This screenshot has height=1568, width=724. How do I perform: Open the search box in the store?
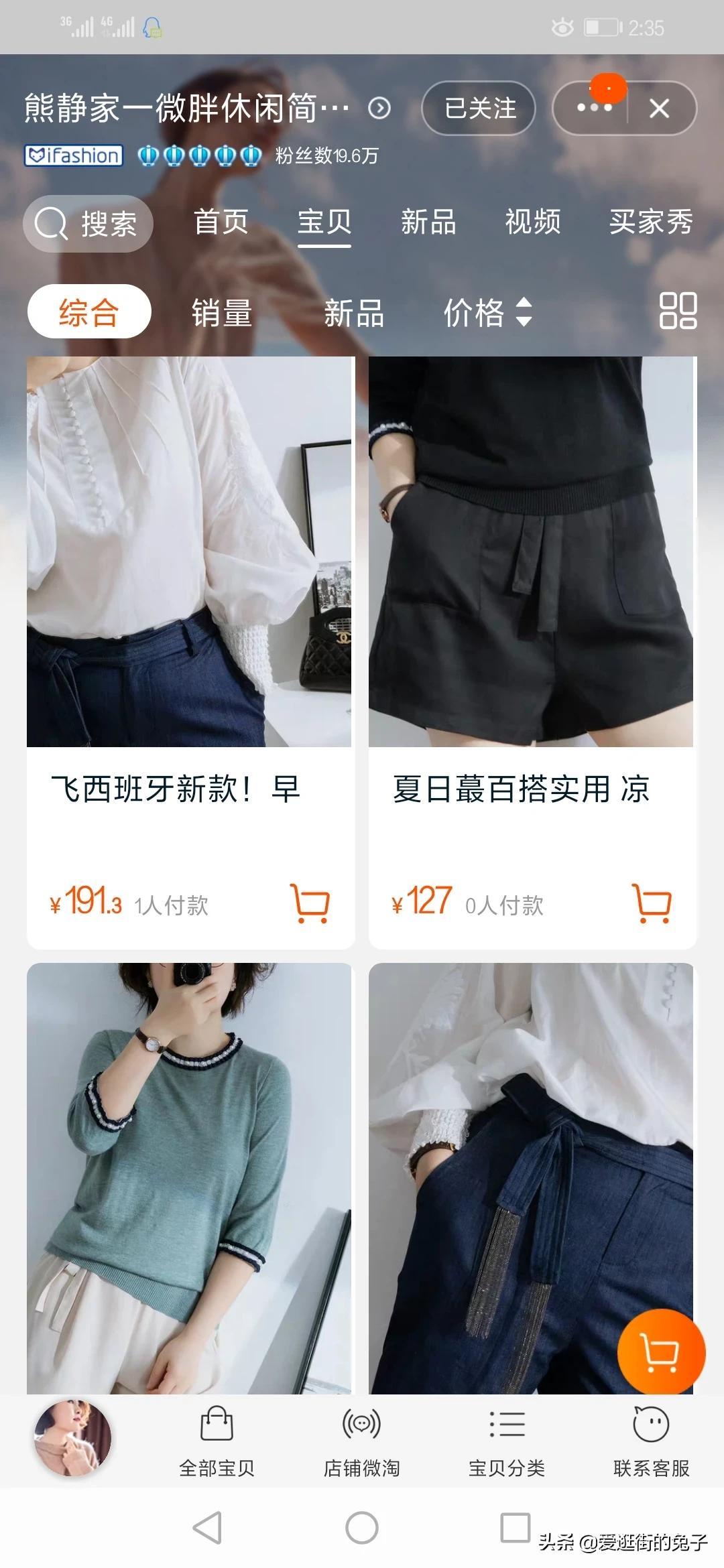pos(88,224)
